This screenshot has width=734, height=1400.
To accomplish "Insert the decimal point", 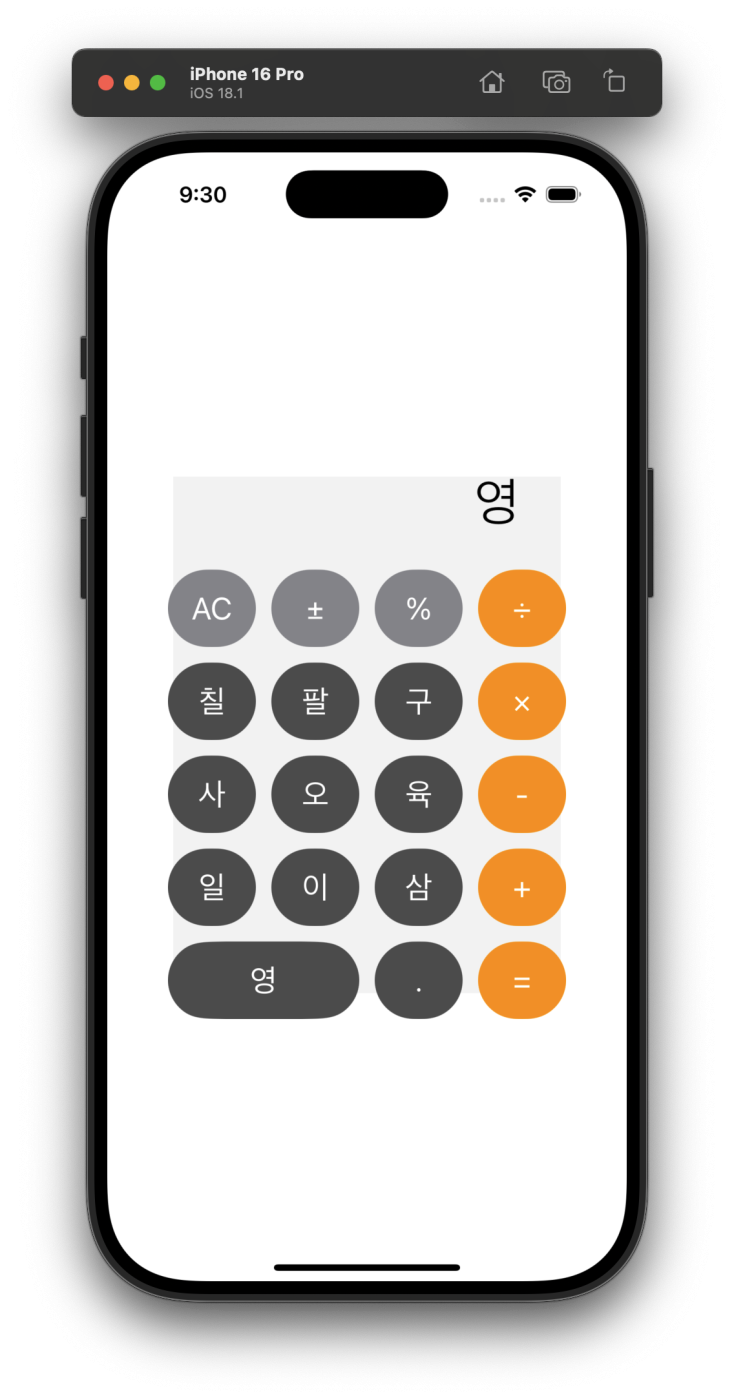I will (x=418, y=980).
